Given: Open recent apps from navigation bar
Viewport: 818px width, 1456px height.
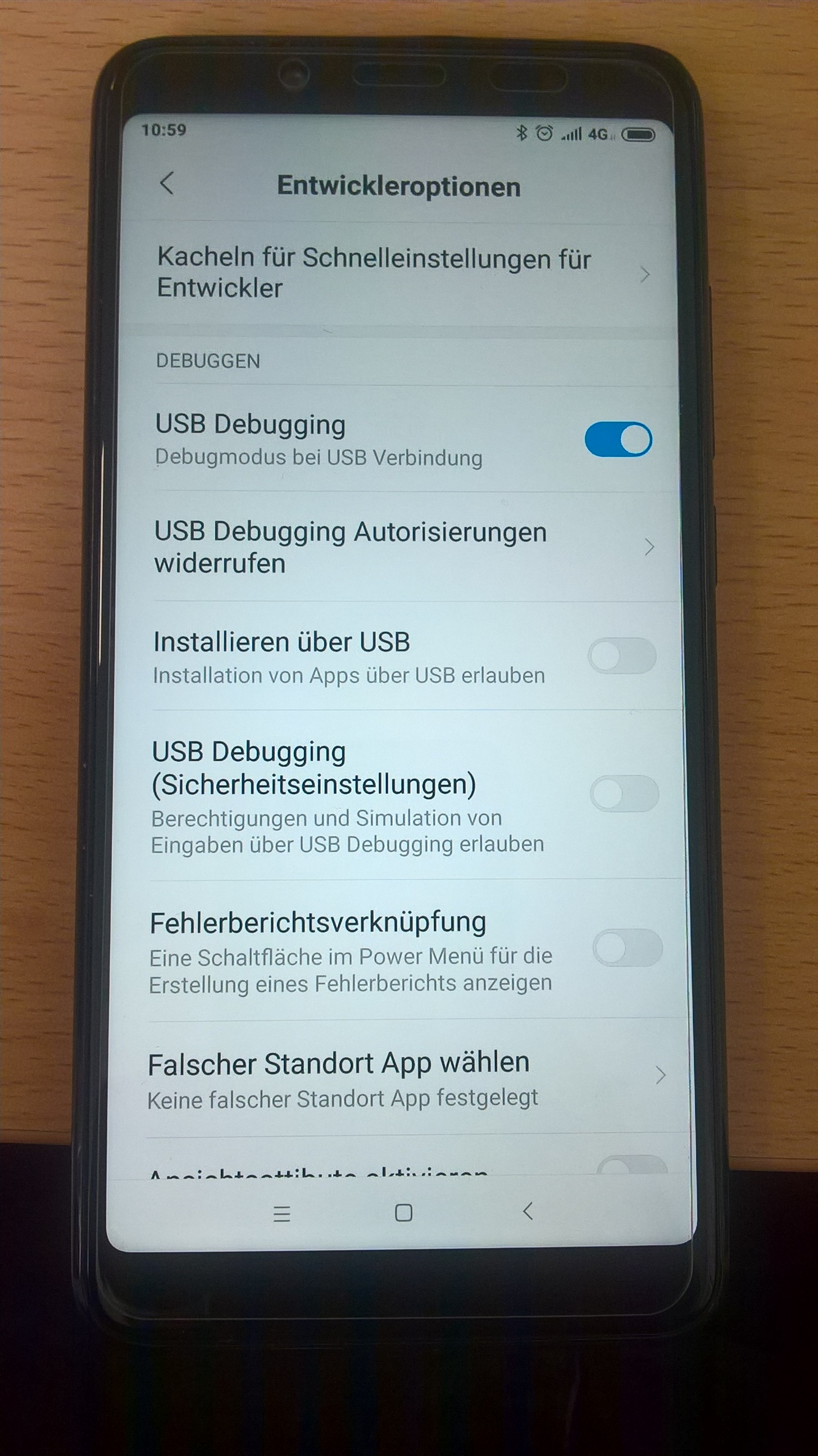Looking at the screenshot, I should tap(281, 1214).
